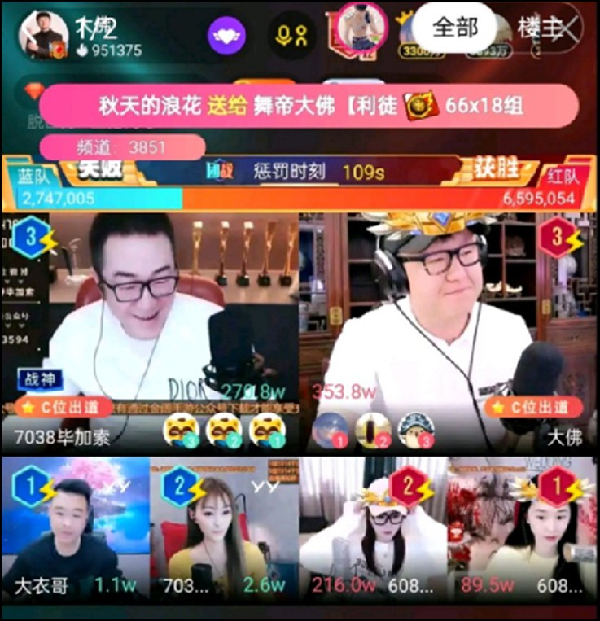Viewport: 600px width, 621px height.
Task: View 大佛's video panel
Action: [450, 330]
